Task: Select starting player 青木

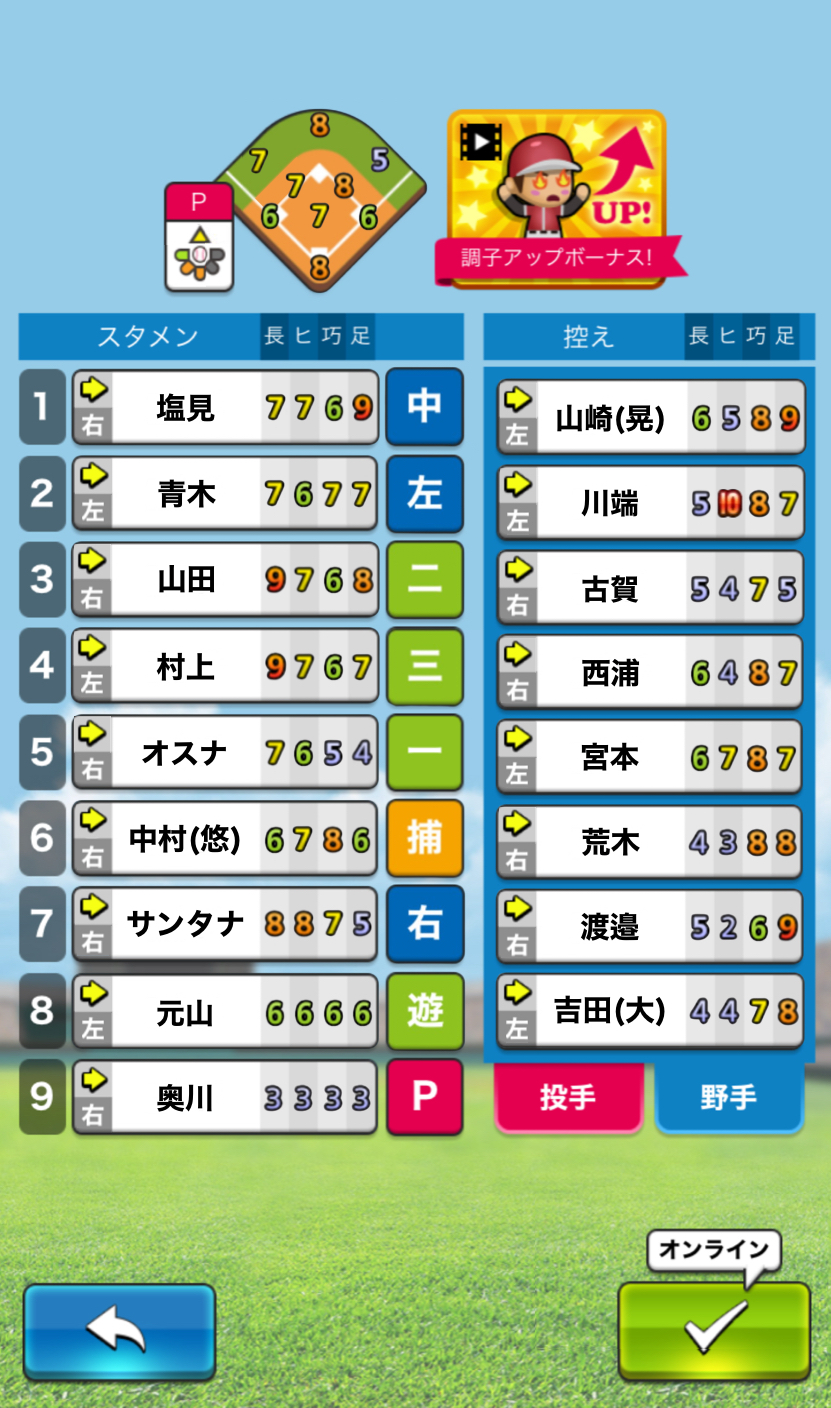Action: pyautogui.click(x=225, y=493)
